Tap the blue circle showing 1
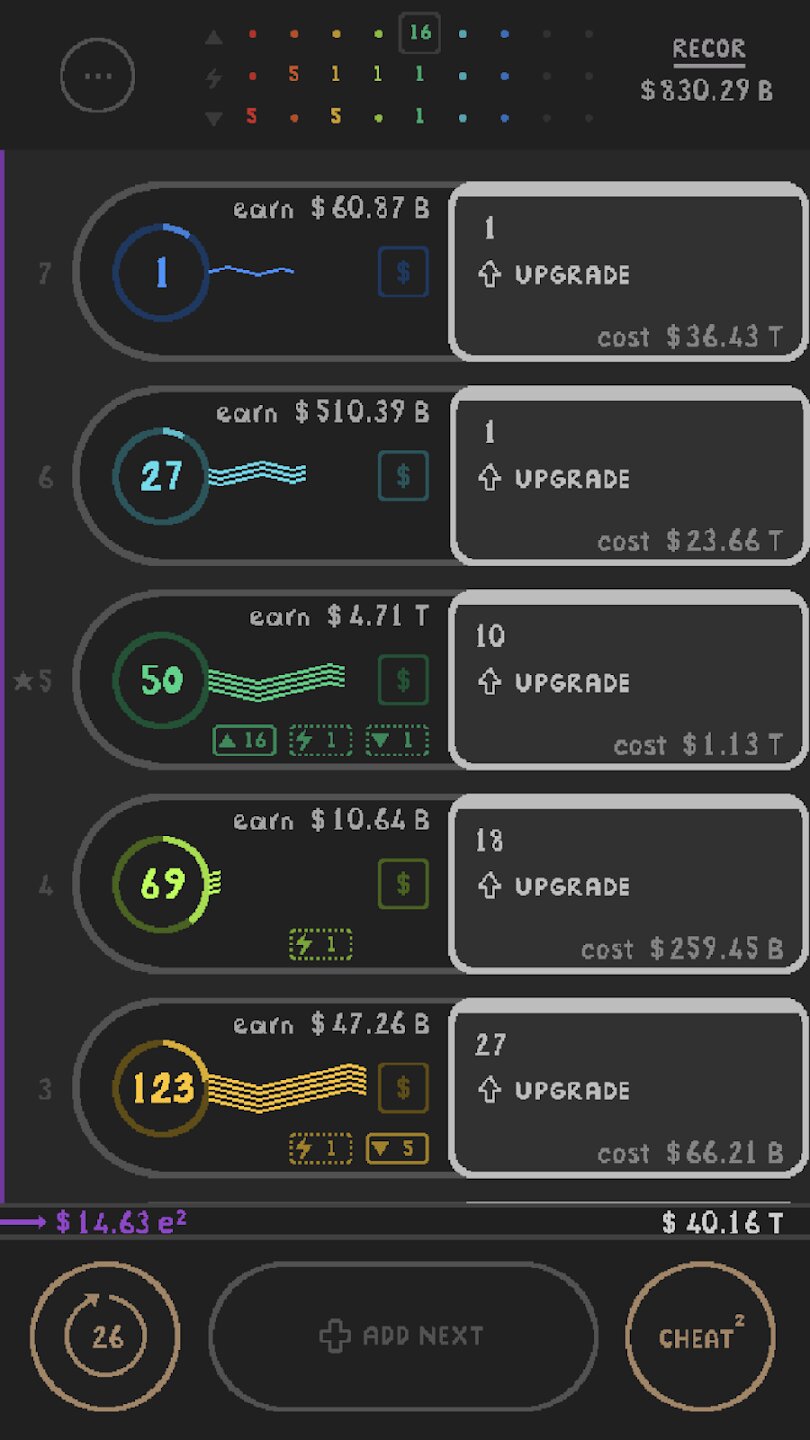The height and width of the screenshot is (1440, 810). (161, 272)
